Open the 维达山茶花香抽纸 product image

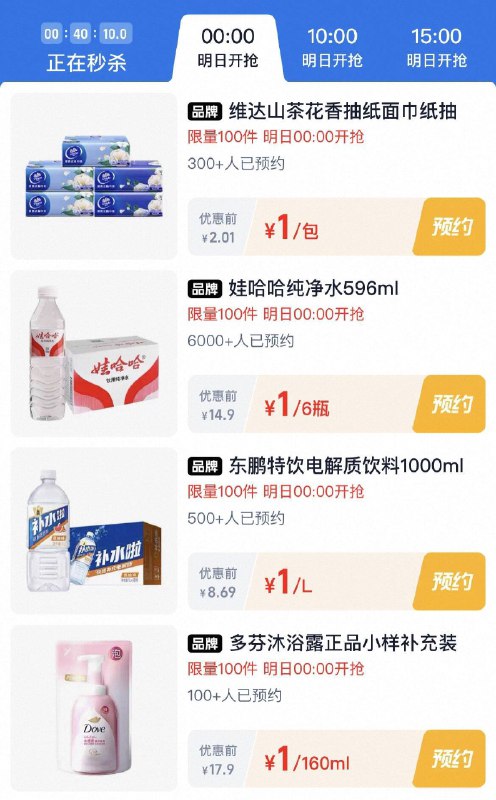click(94, 176)
